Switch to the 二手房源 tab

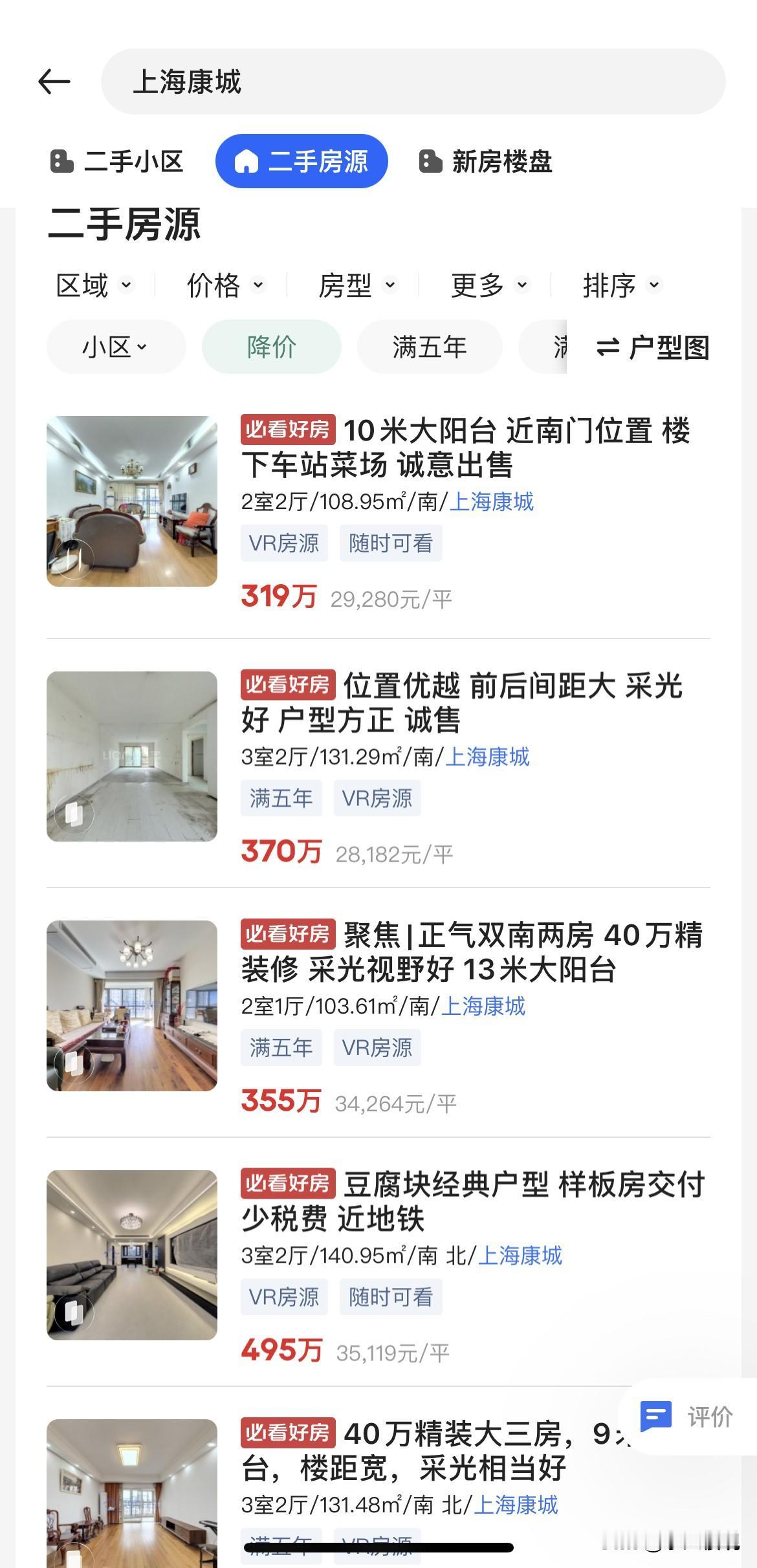[x=302, y=162]
